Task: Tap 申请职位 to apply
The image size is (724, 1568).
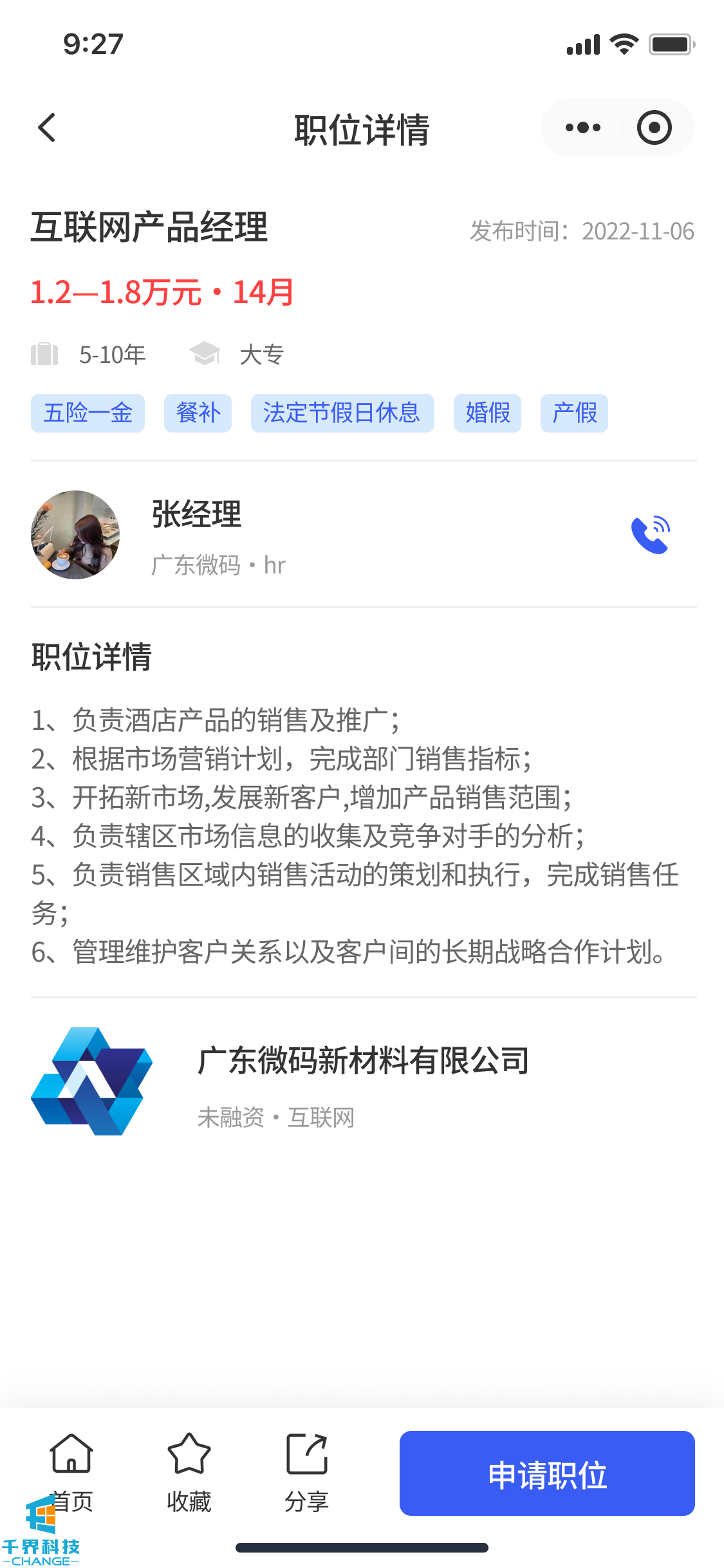Action: pyautogui.click(x=547, y=1473)
